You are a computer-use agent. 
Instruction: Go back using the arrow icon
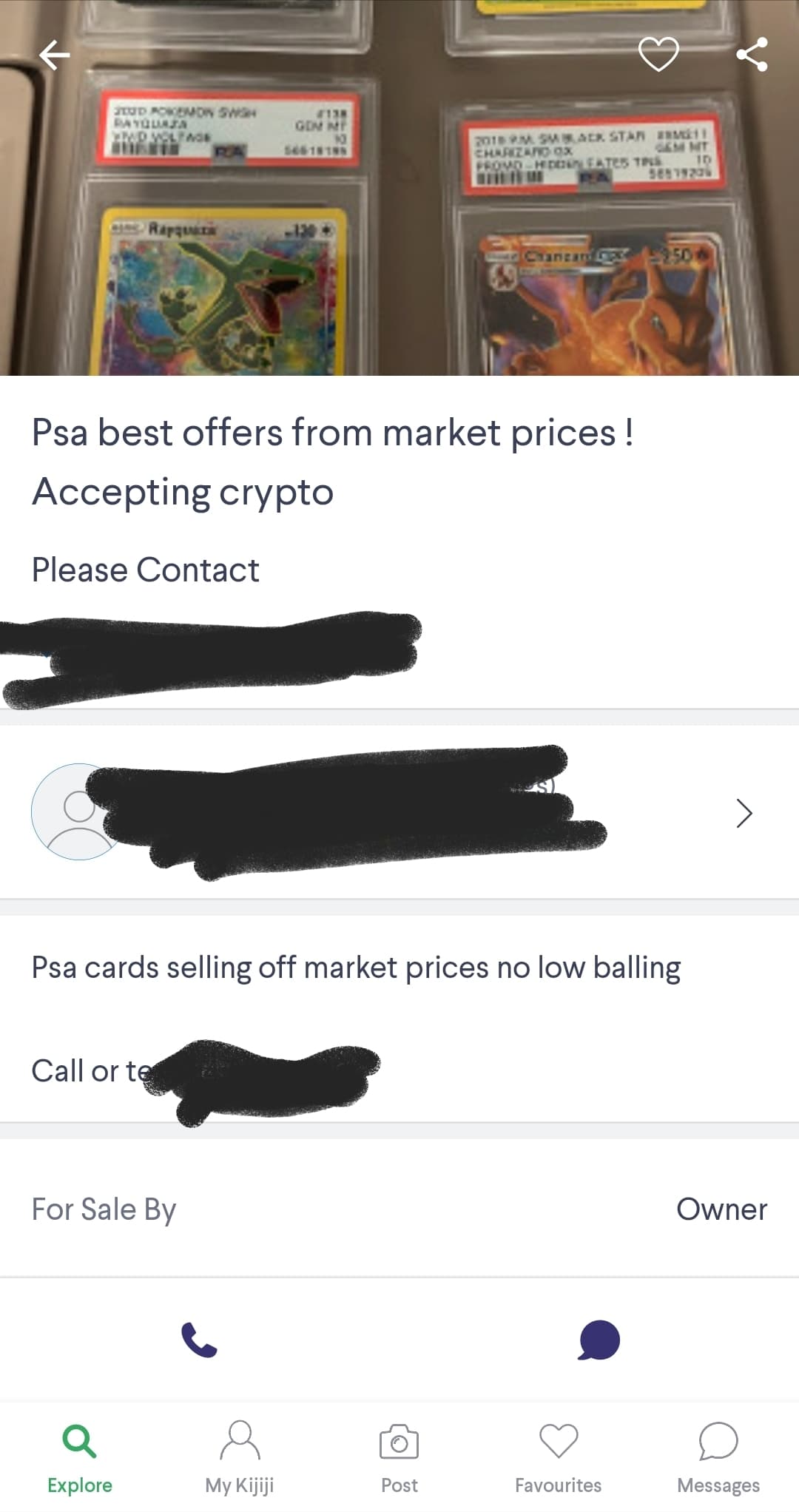(x=55, y=55)
